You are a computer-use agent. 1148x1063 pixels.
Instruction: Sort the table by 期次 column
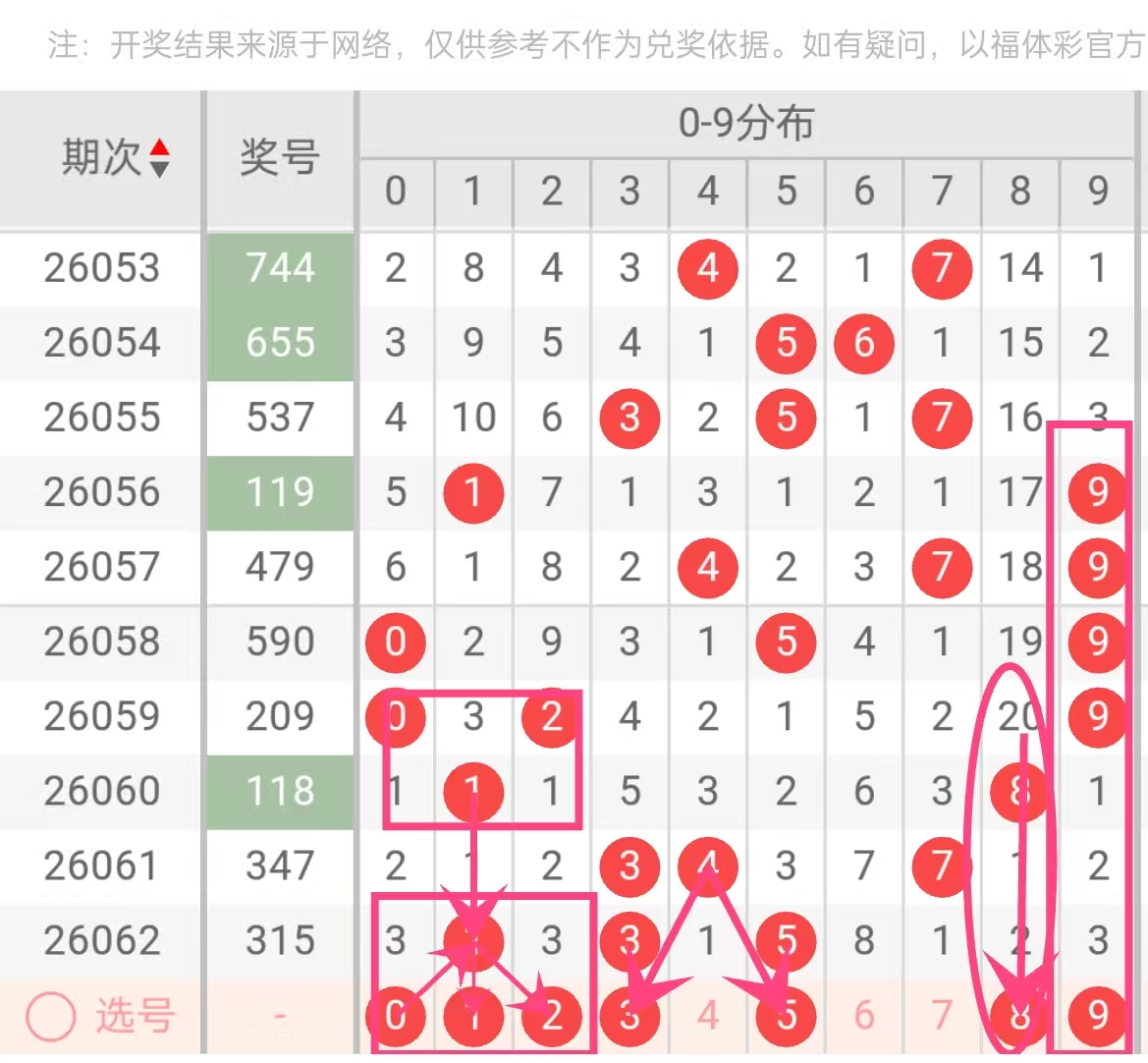click(x=158, y=158)
